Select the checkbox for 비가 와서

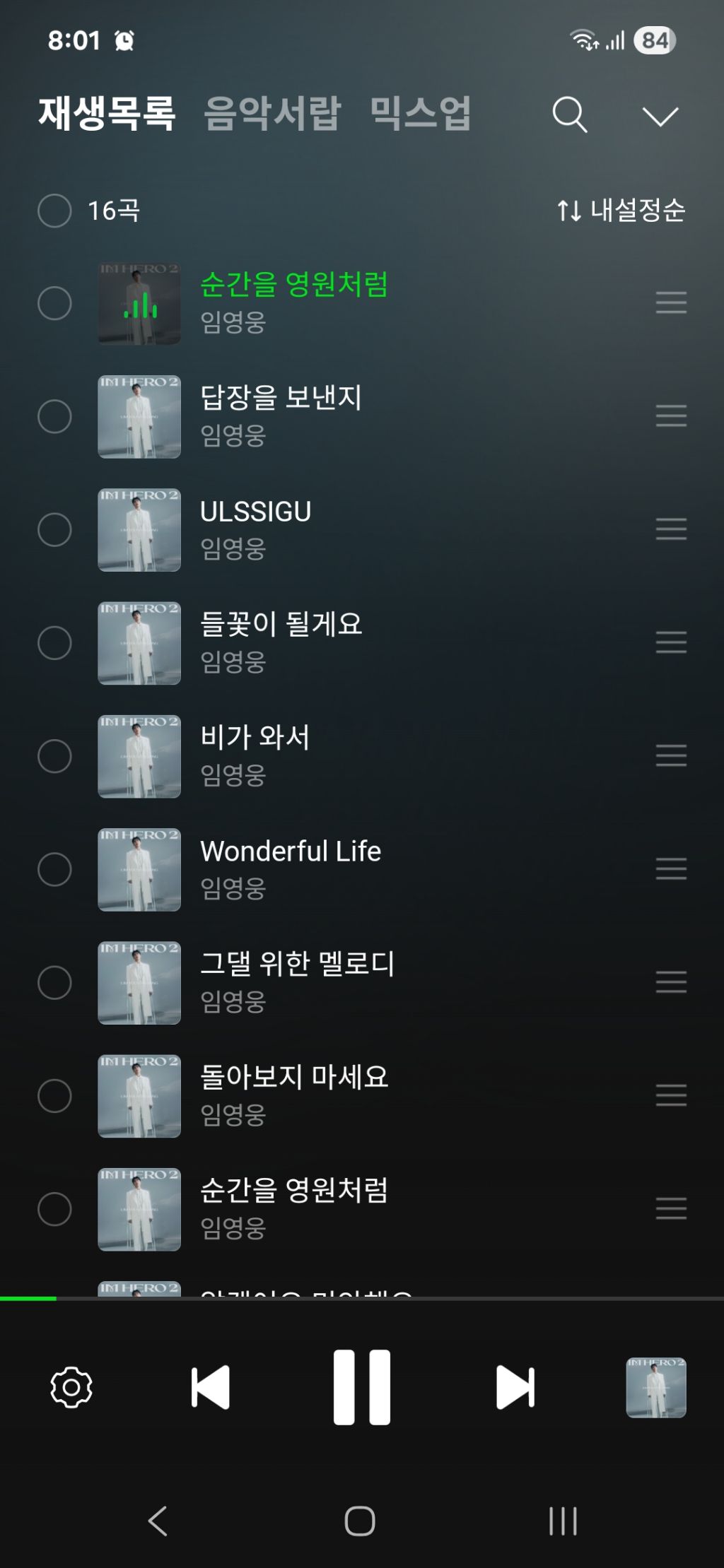click(54, 756)
